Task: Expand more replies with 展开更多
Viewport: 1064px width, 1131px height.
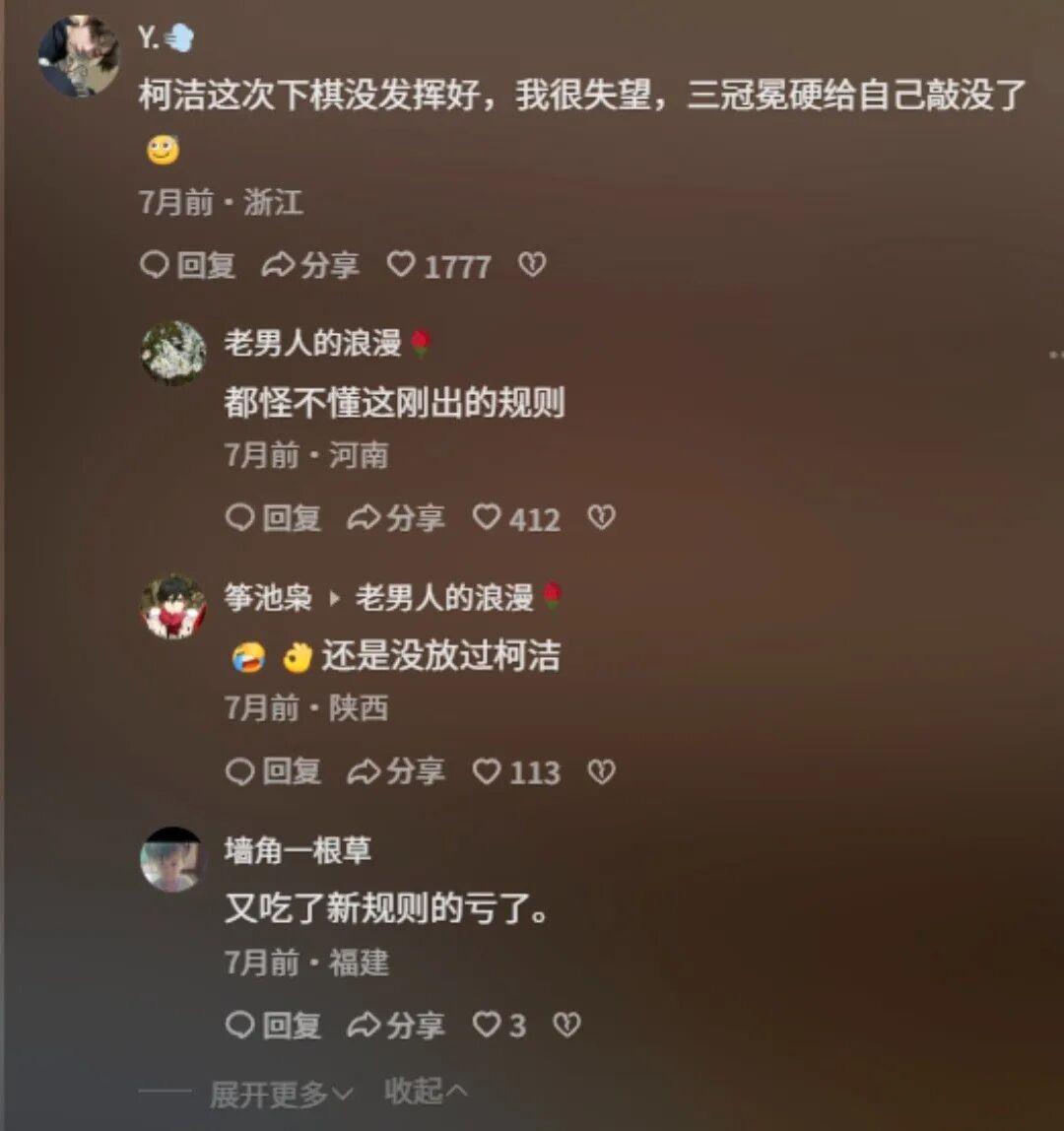Action: (281, 1092)
